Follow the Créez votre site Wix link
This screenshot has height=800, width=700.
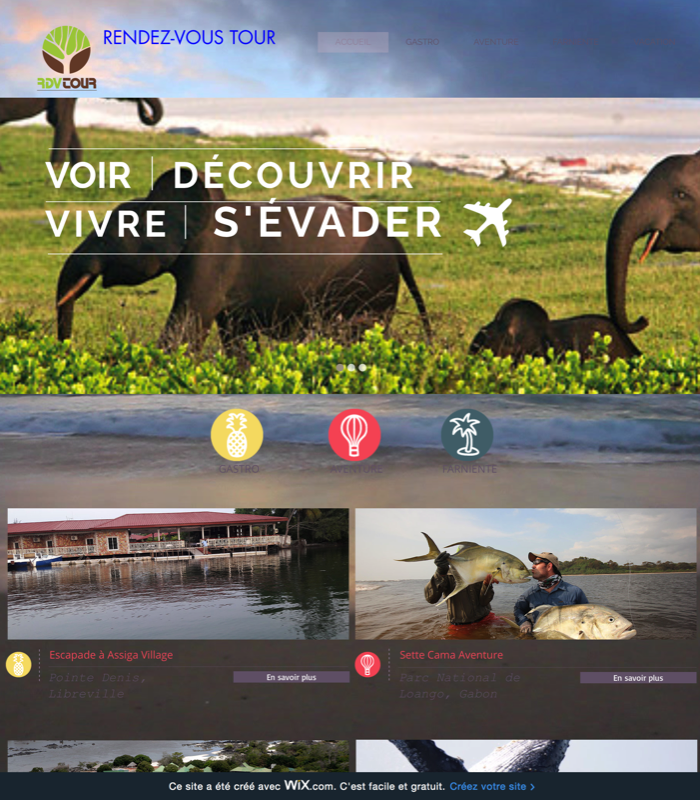pos(491,786)
